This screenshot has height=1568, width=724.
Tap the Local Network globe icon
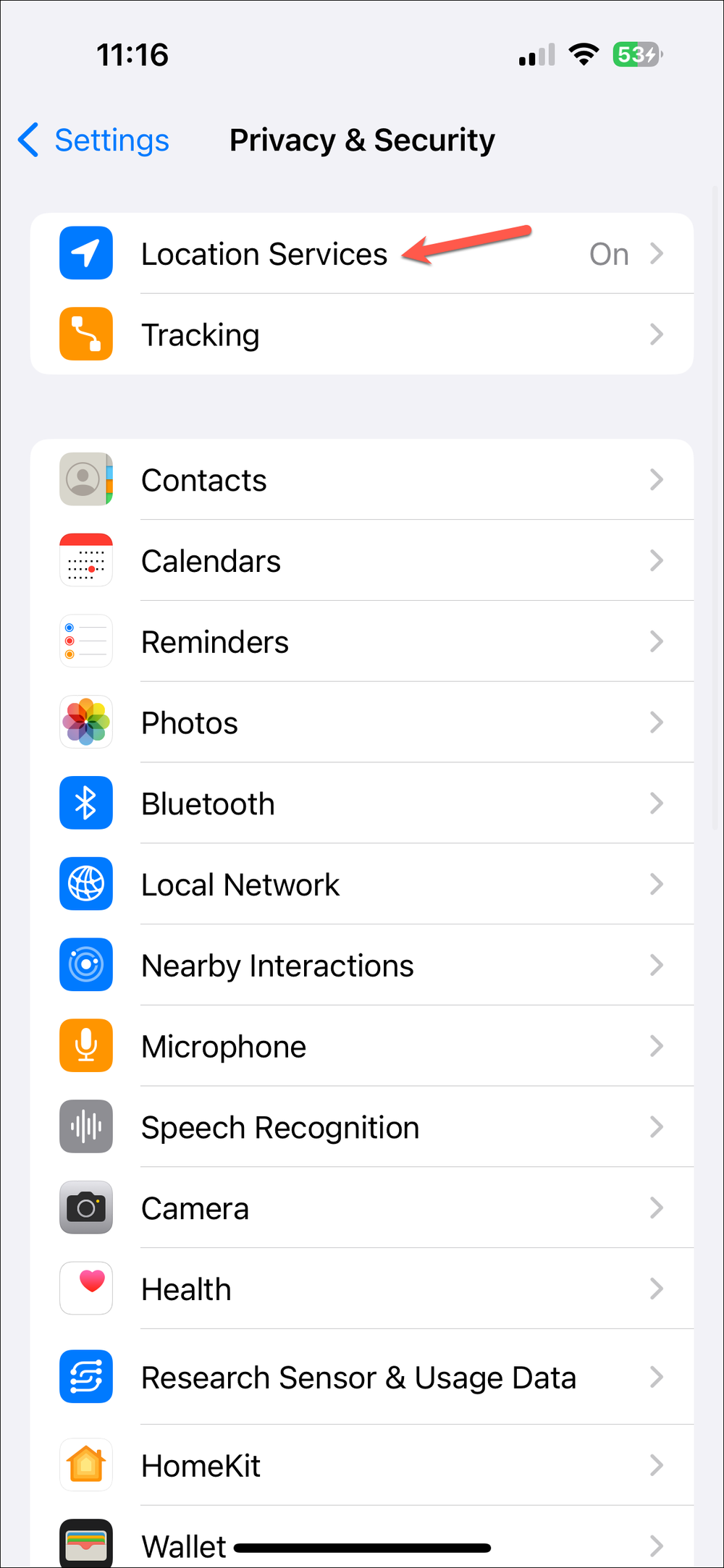tap(85, 884)
